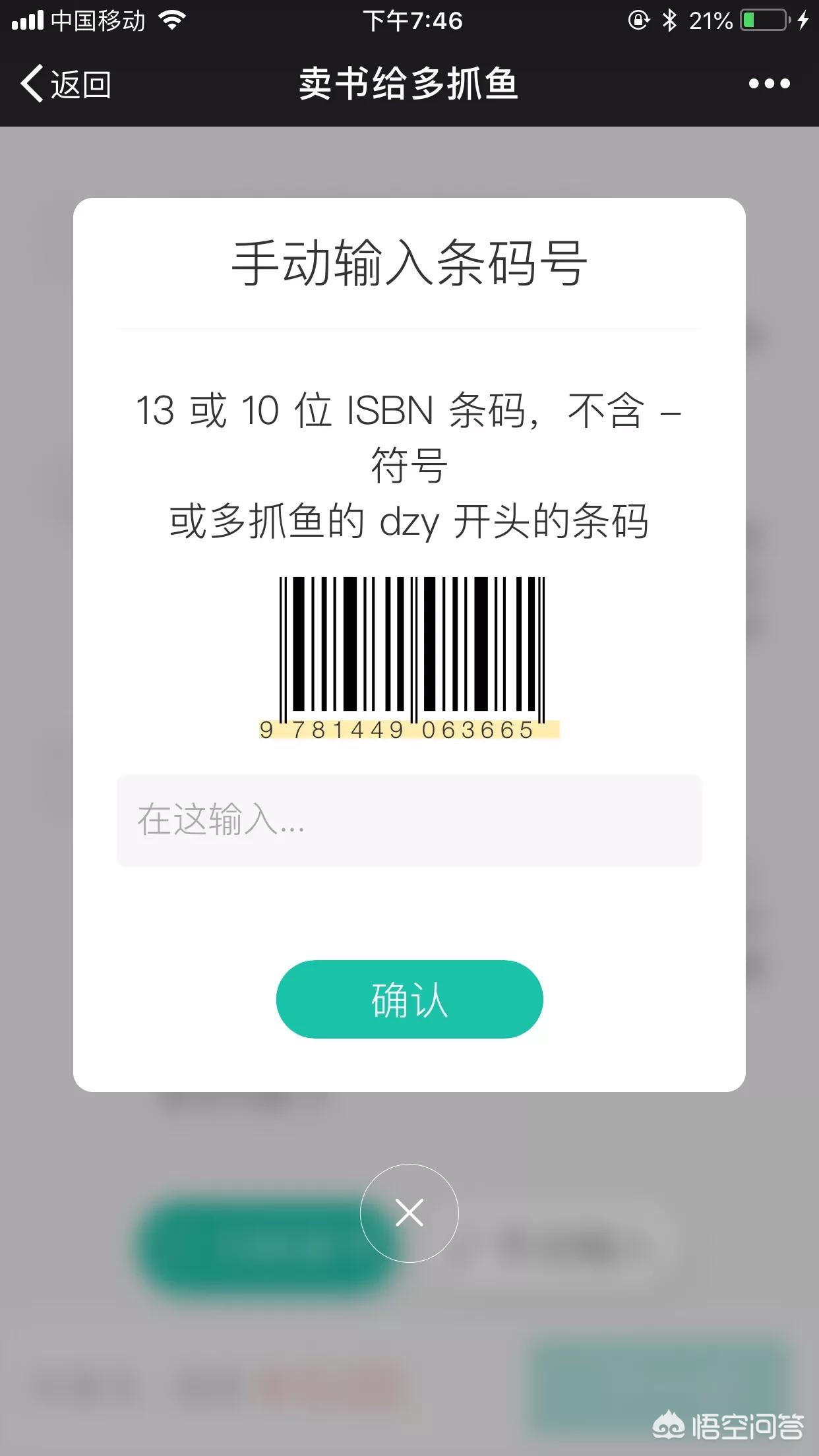The height and width of the screenshot is (1456, 819).
Task: Click the cellular signal bars icon
Action: [x=28, y=20]
